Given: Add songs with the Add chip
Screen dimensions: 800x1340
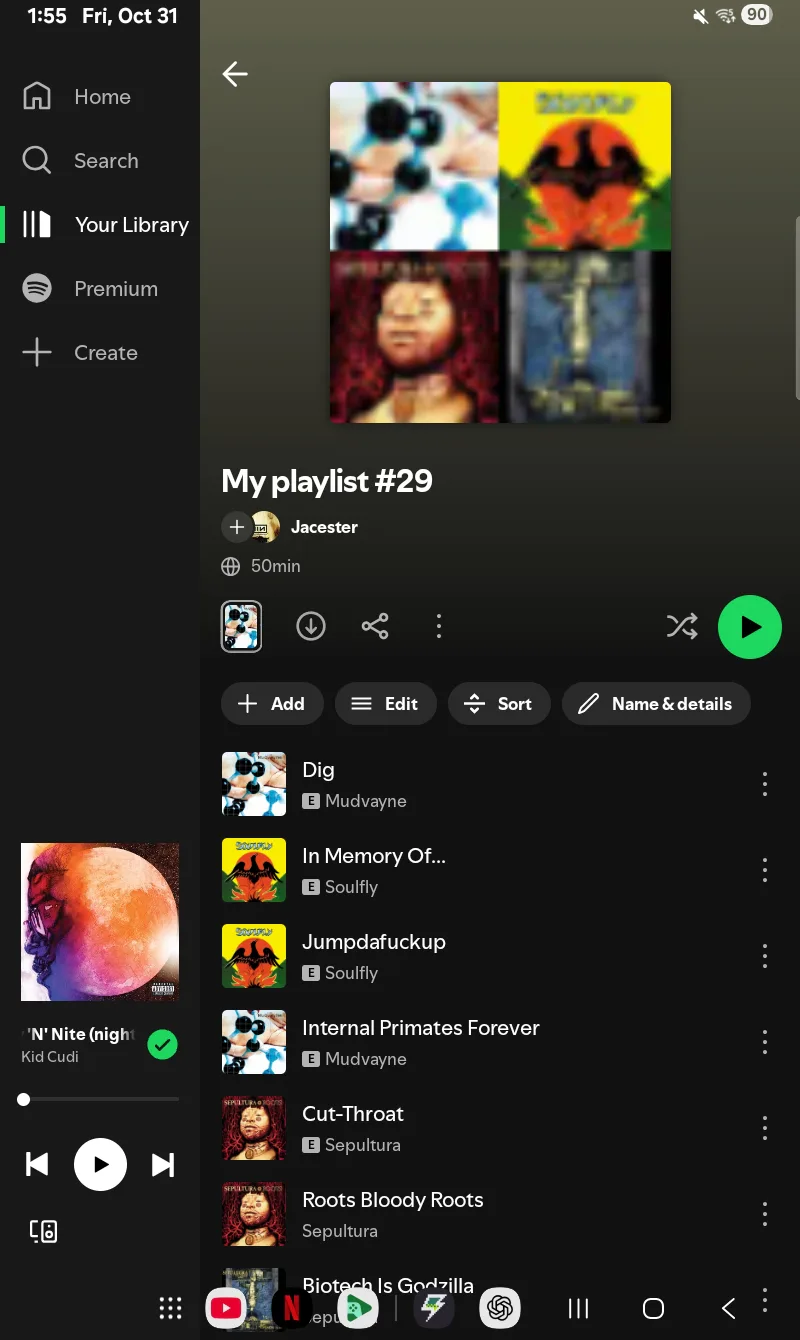Looking at the screenshot, I should 271,704.
